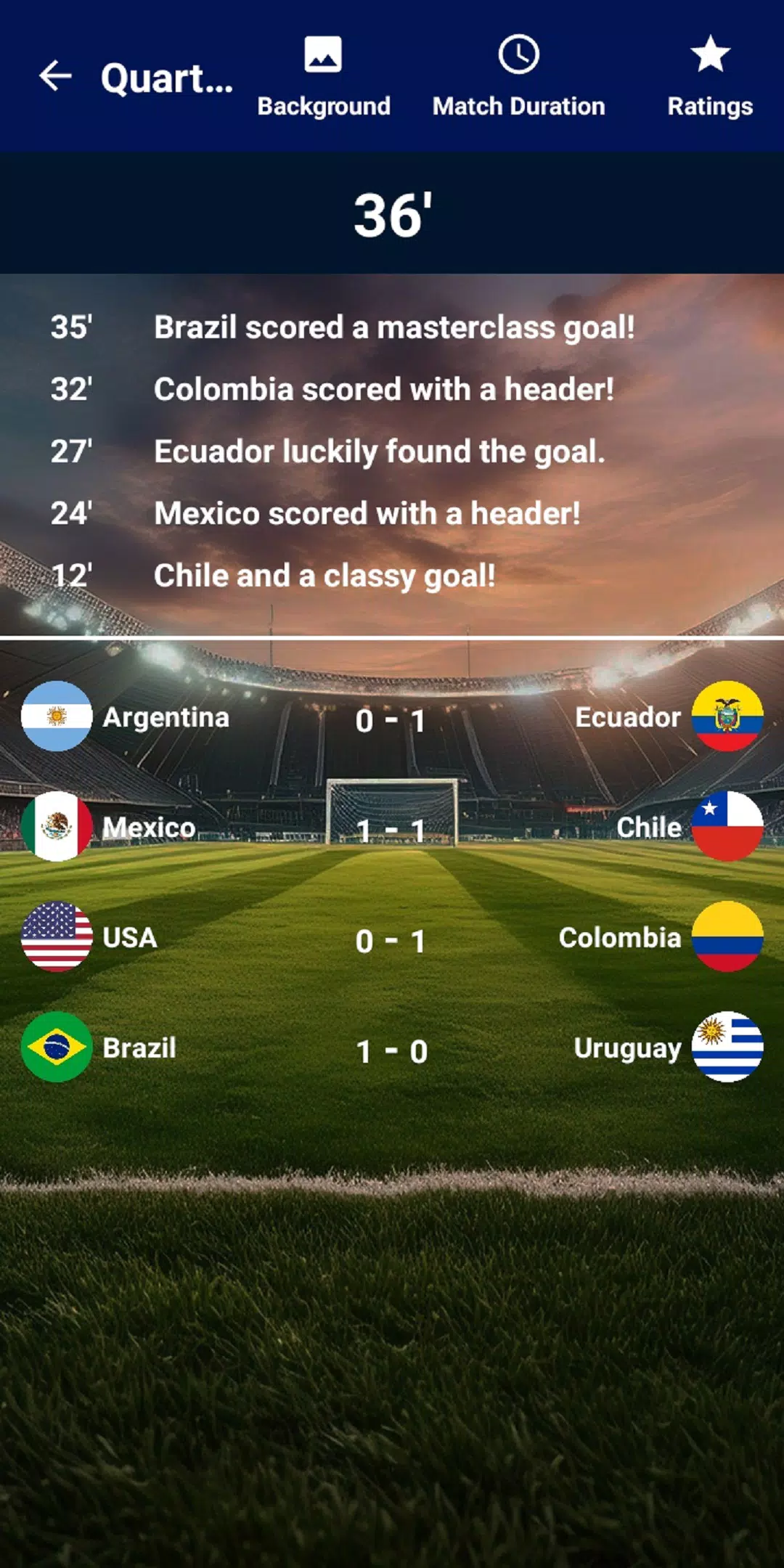Tap the Brazil masterclass goal commentary line
Screen dimensions: 784x1568
pos(395,327)
